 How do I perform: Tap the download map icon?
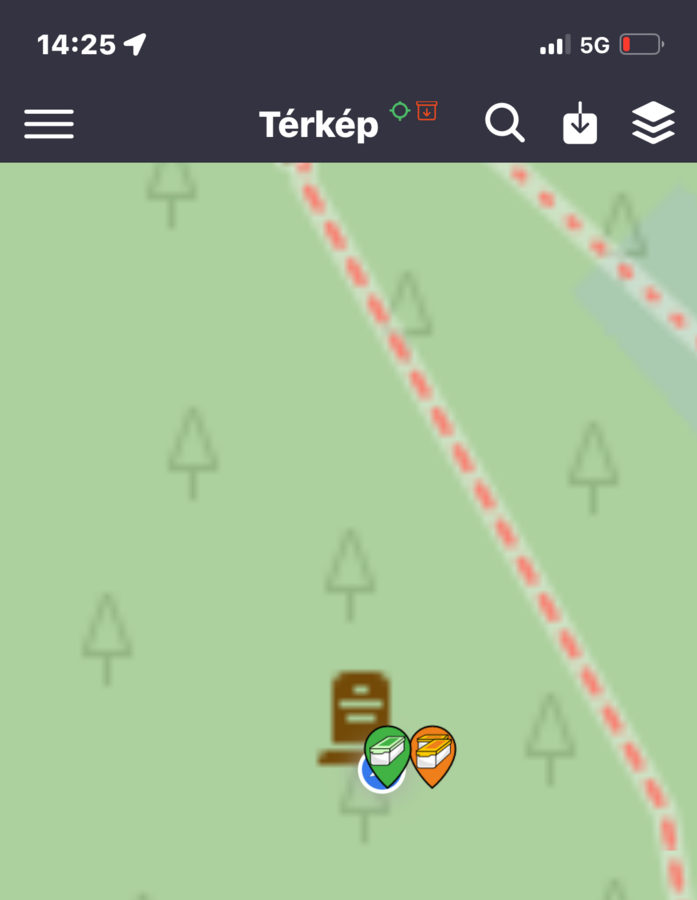580,124
